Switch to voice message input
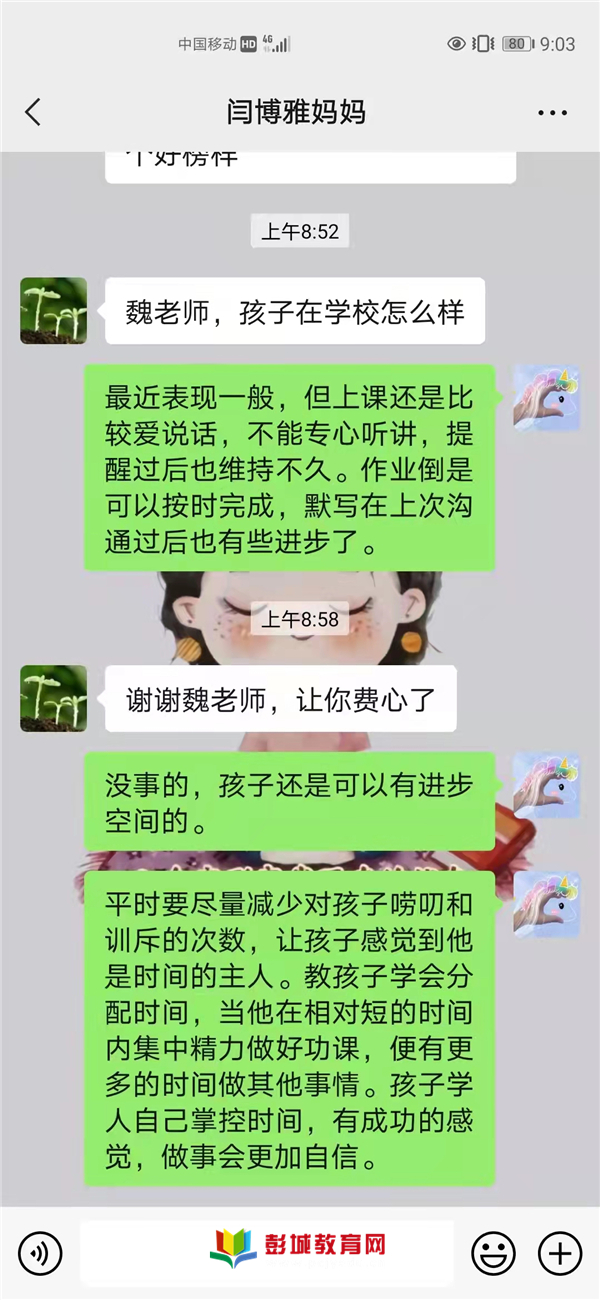The height and width of the screenshot is (1300, 600). [x=40, y=1252]
